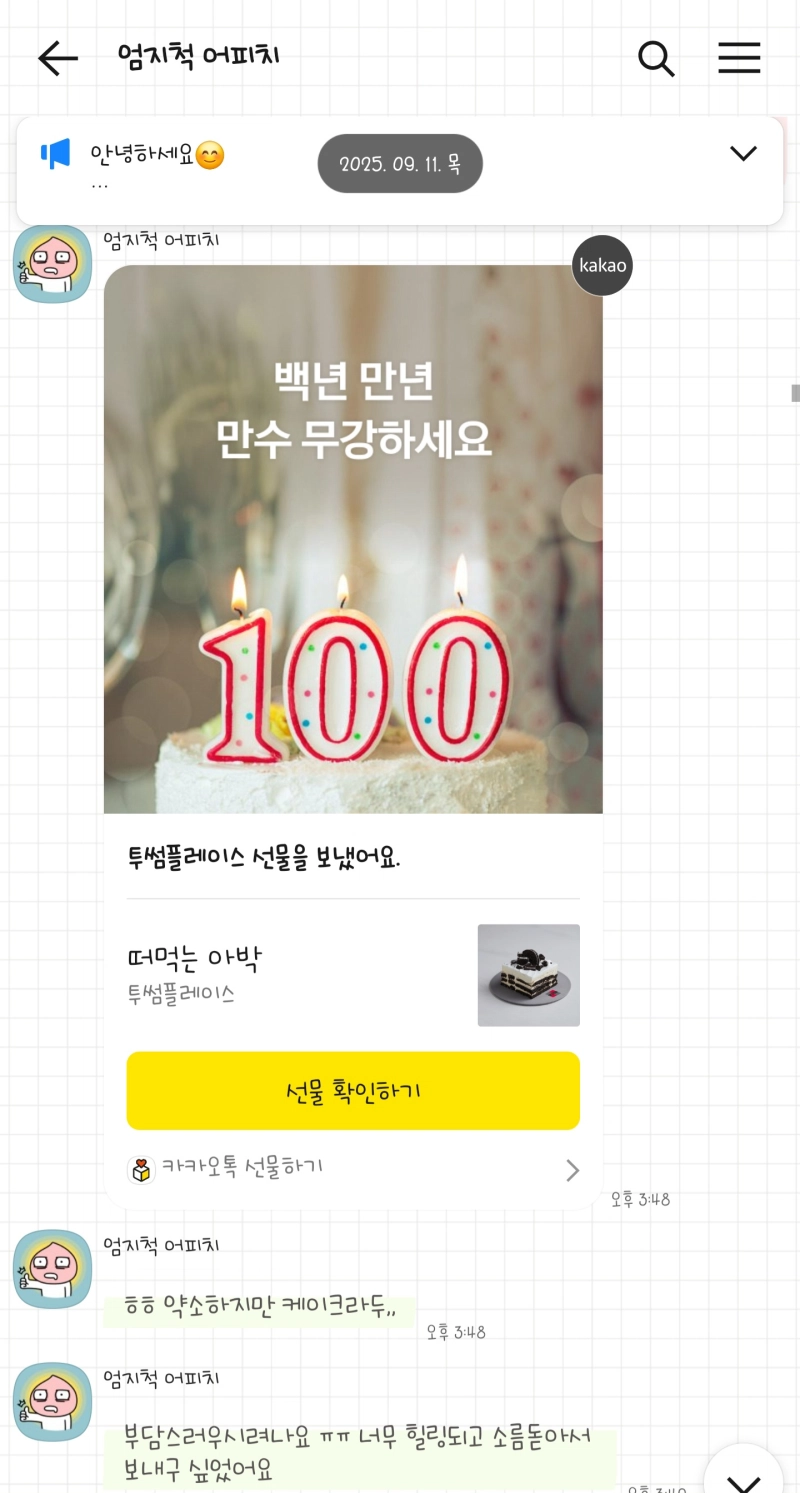Open the chat room hamburger menu
Image resolution: width=800 pixels, height=1493 pixels.
(x=739, y=58)
